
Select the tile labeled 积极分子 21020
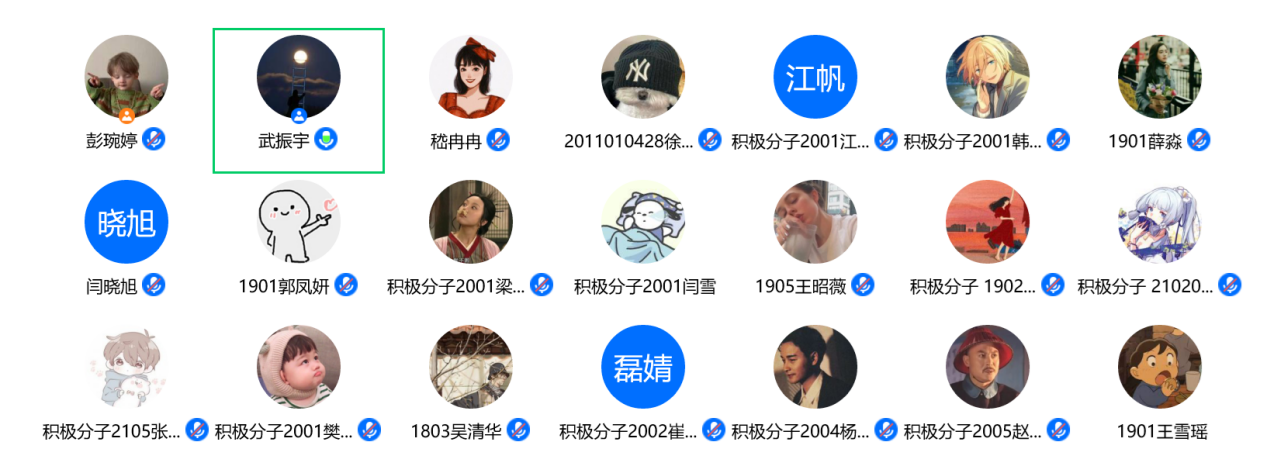[1159, 222]
